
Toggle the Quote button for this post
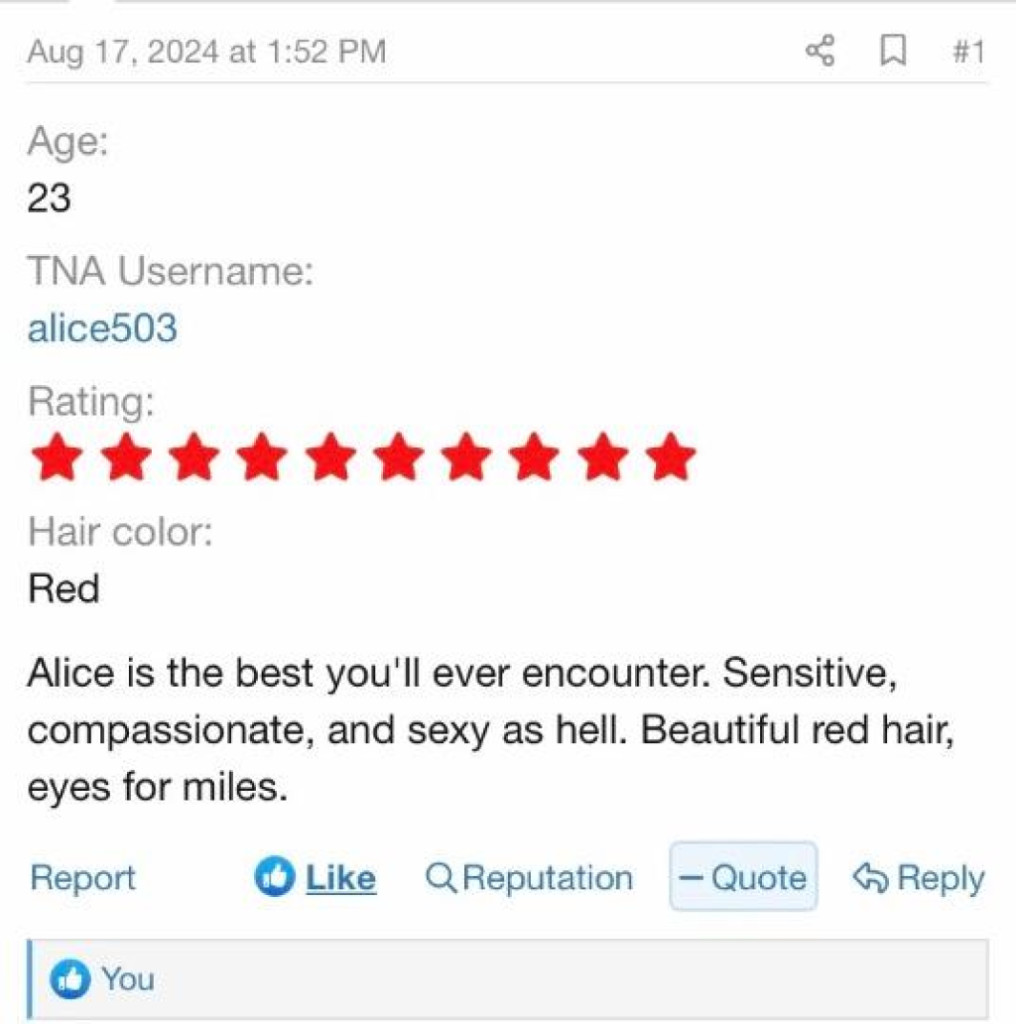(743, 877)
